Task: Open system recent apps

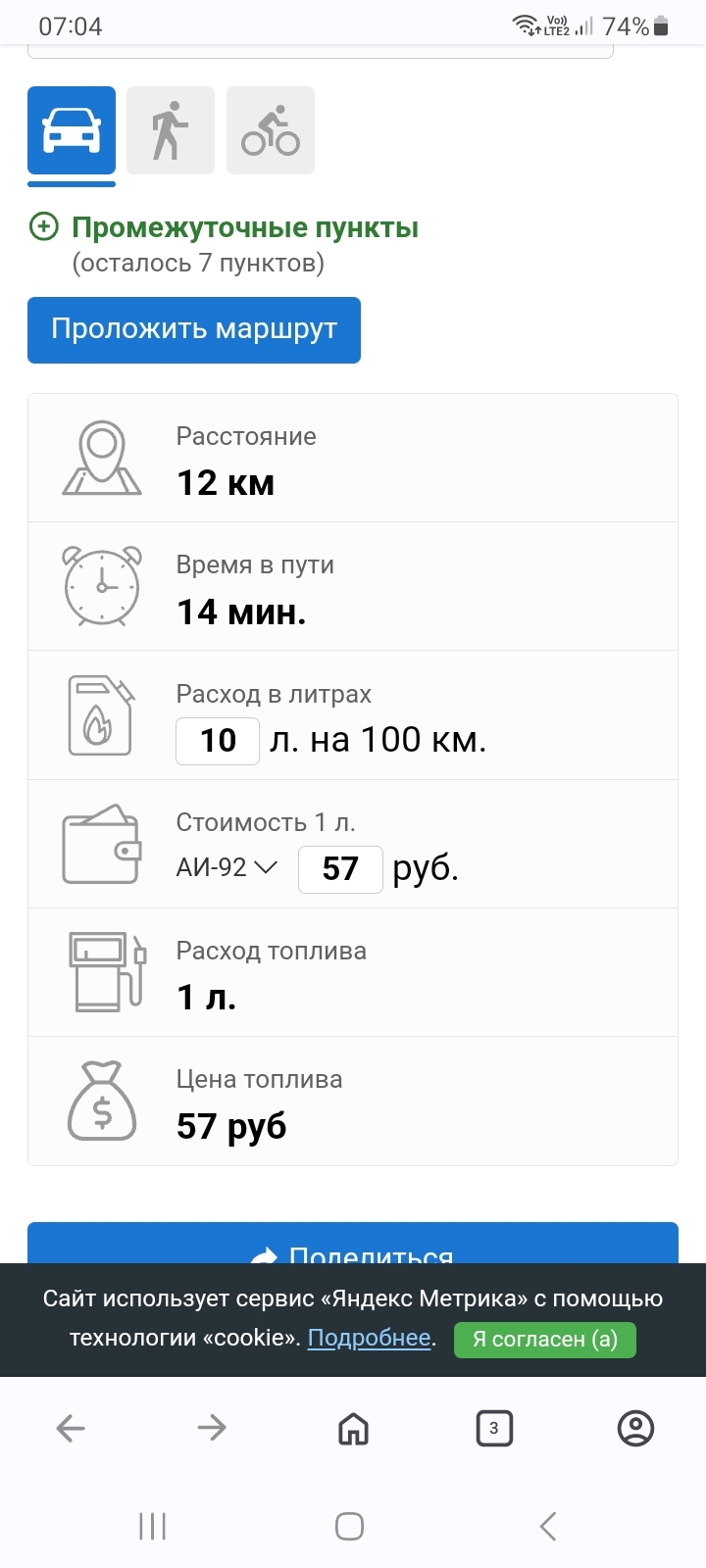Action: pos(152,1526)
